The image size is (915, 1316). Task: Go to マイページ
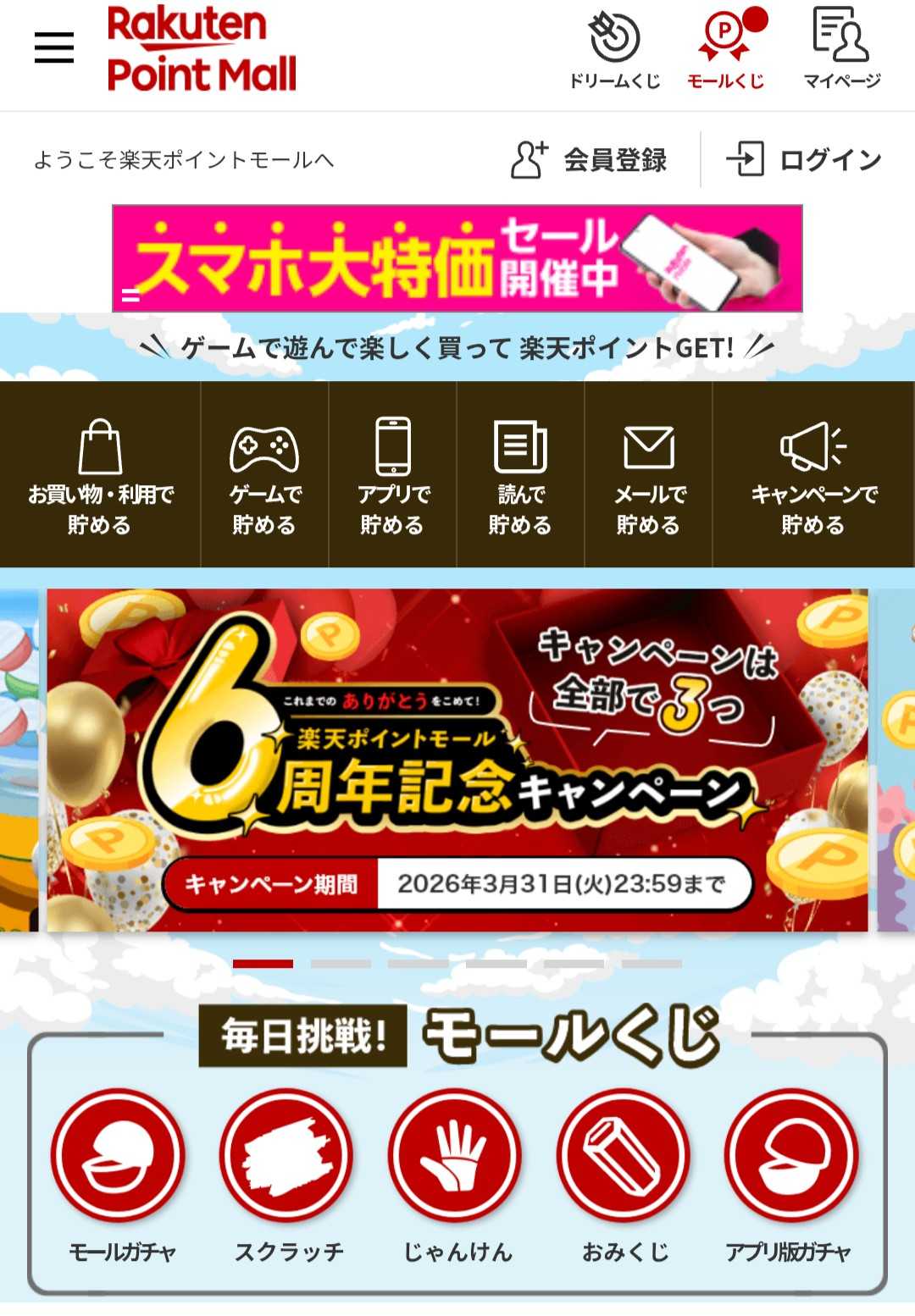[x=841, y=49]
